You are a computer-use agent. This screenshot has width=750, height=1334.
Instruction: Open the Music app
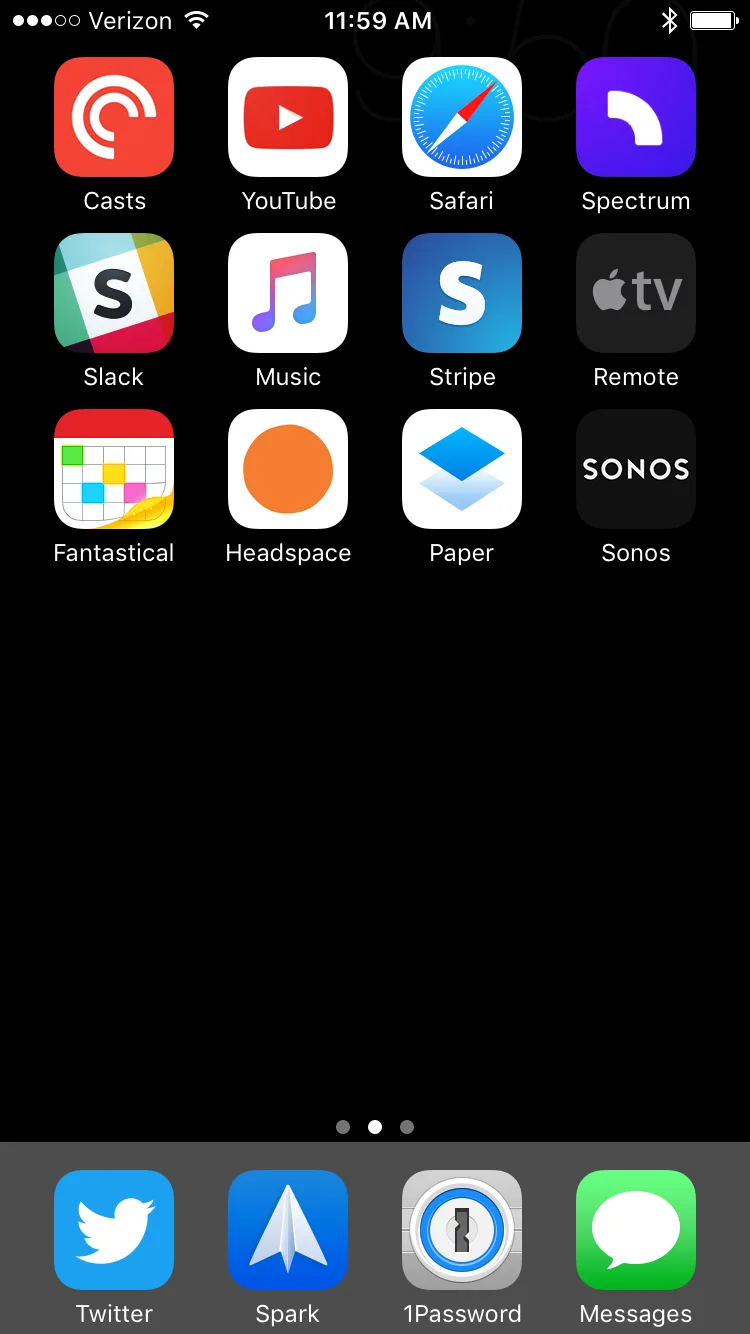click(x=288, y=293)
